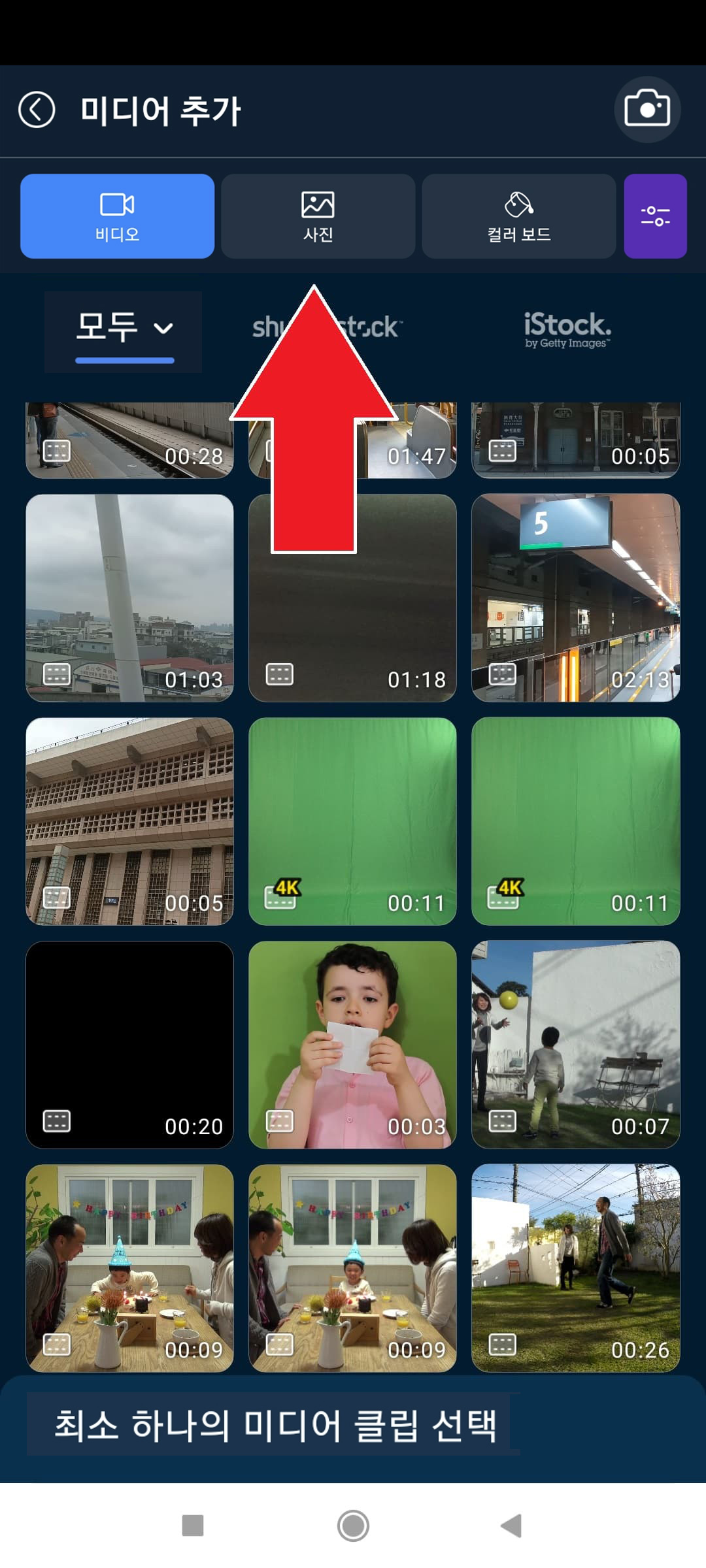Screen dimensions: 706x1568
Task: Open the iStock by Getty Images tab
Action: pyautogui.click(x=567, y=329)
